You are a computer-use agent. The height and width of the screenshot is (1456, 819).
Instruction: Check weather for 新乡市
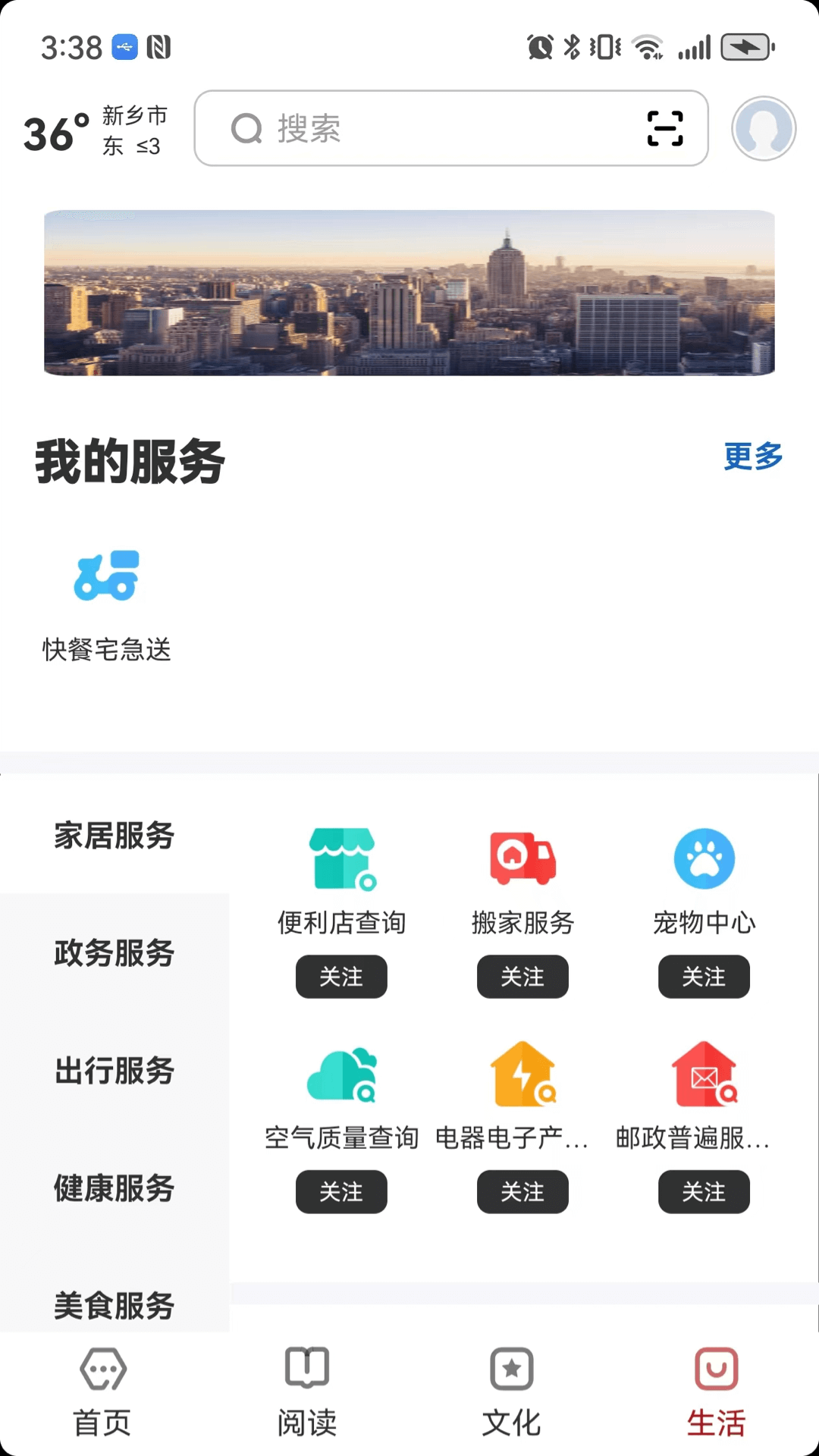[x=96, y=130]
